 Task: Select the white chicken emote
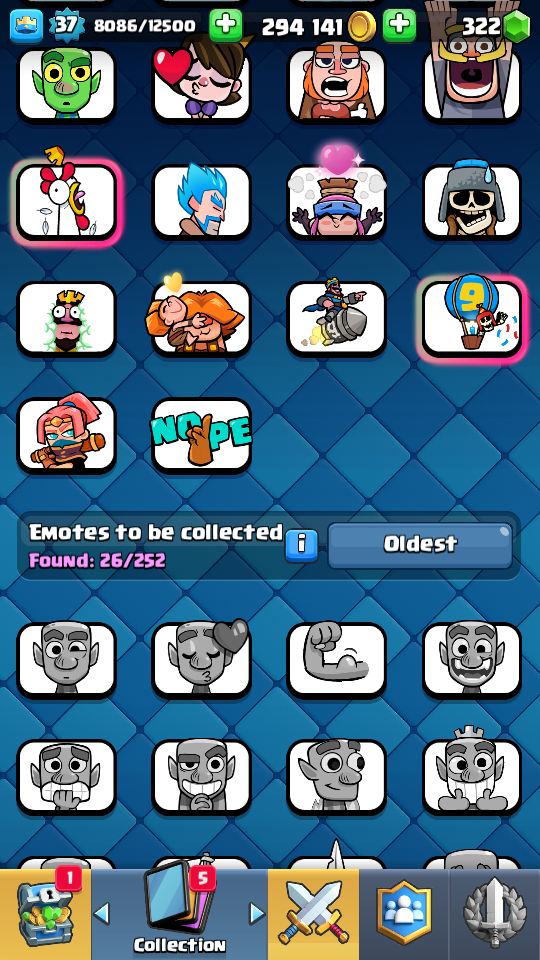tap(66, 202)
